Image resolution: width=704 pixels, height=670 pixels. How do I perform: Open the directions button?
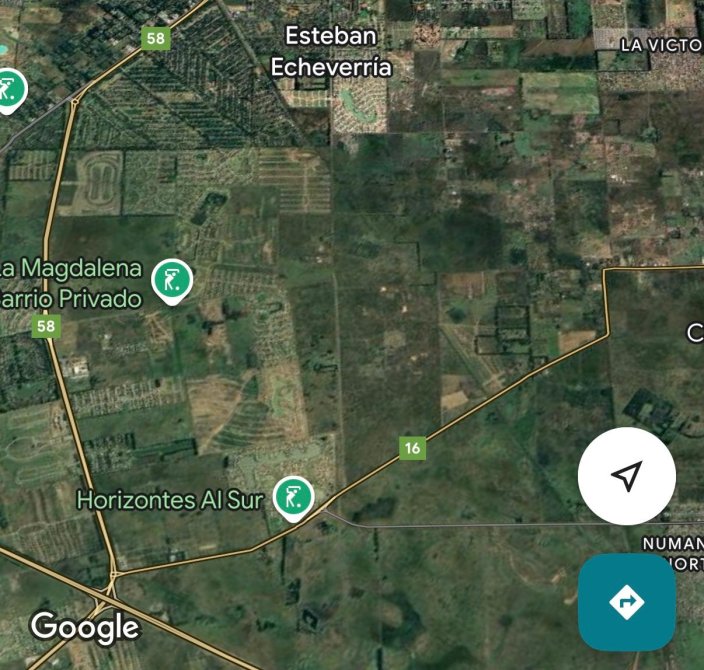pos(627,602)
